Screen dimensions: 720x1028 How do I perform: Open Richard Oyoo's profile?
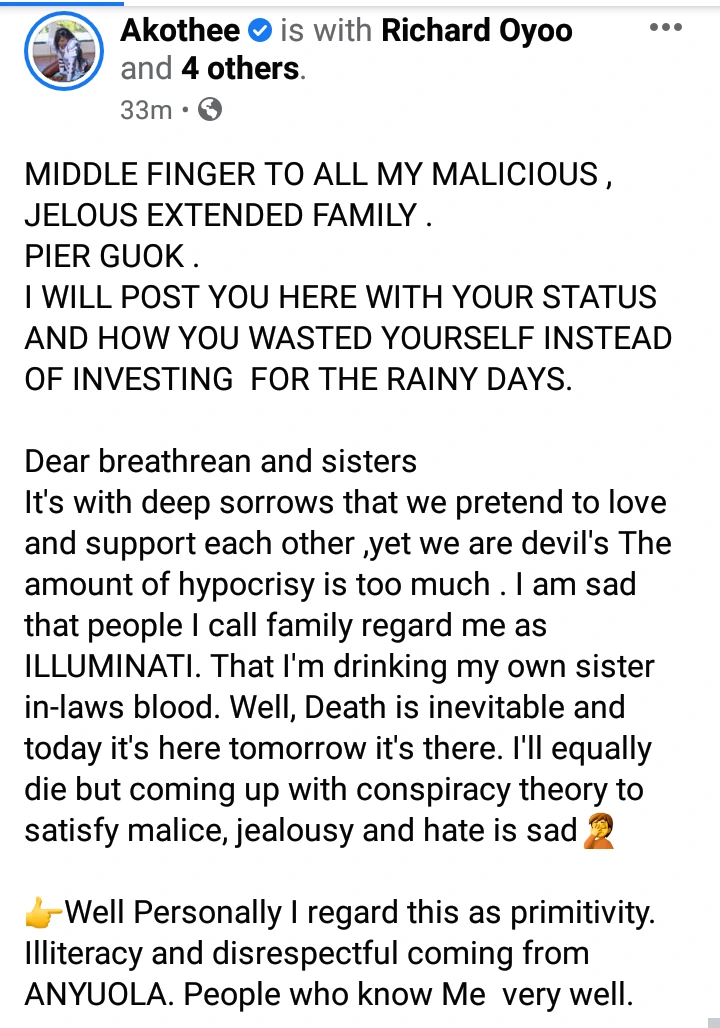click(476, 31)
